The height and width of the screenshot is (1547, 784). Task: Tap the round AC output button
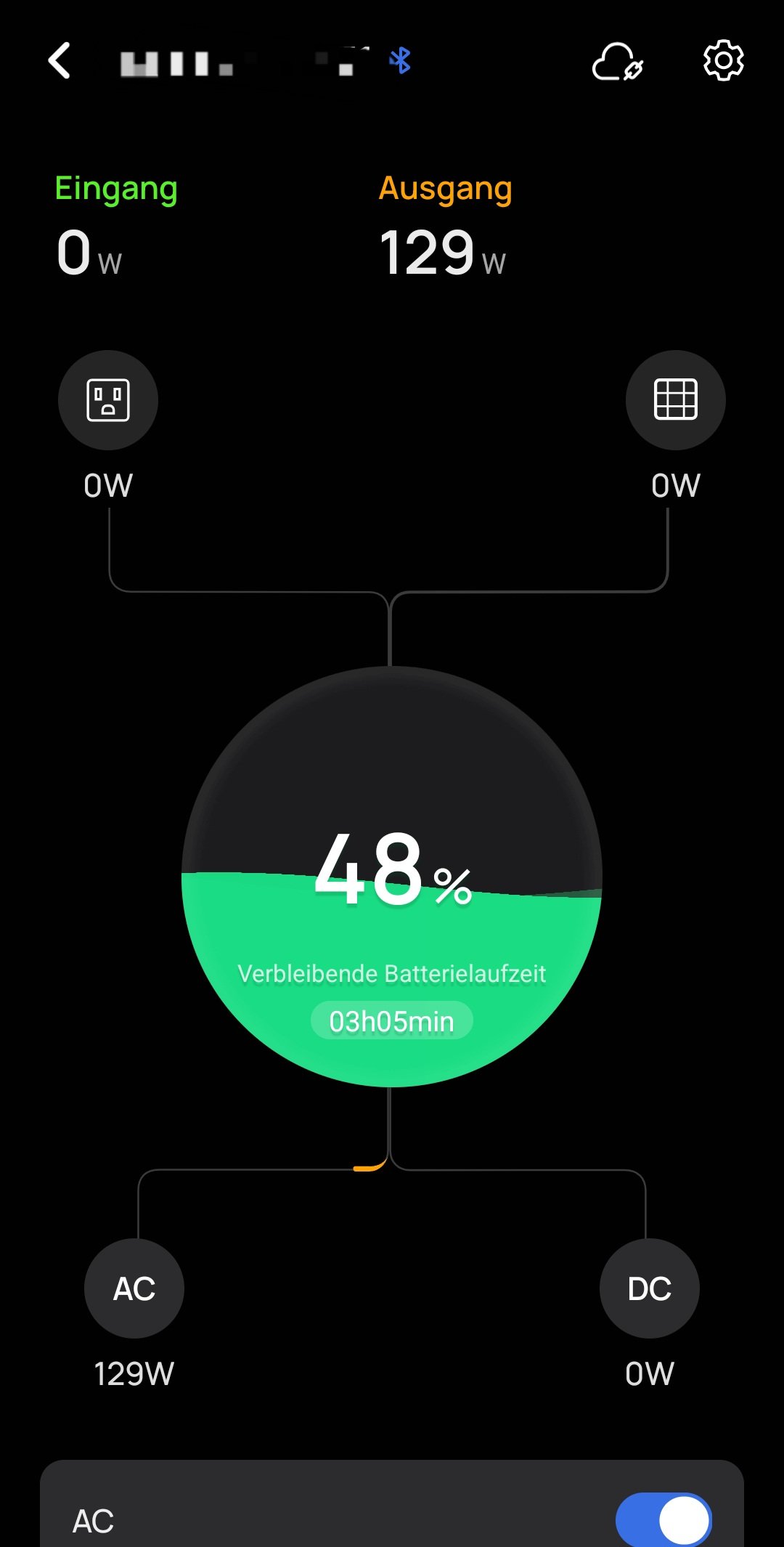pyautogui.click(x=134, y=1288)
